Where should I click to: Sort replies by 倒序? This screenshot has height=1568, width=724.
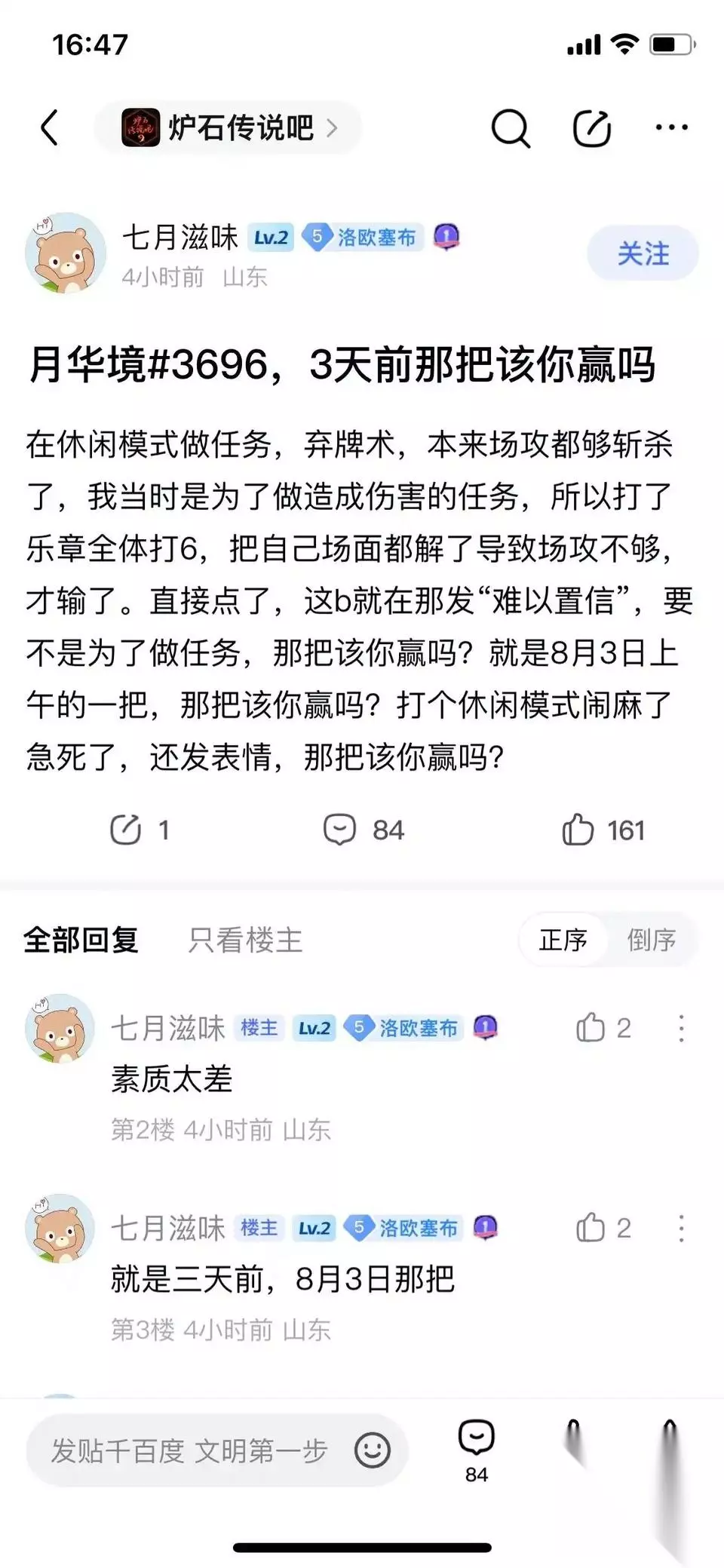pos(652,940)
